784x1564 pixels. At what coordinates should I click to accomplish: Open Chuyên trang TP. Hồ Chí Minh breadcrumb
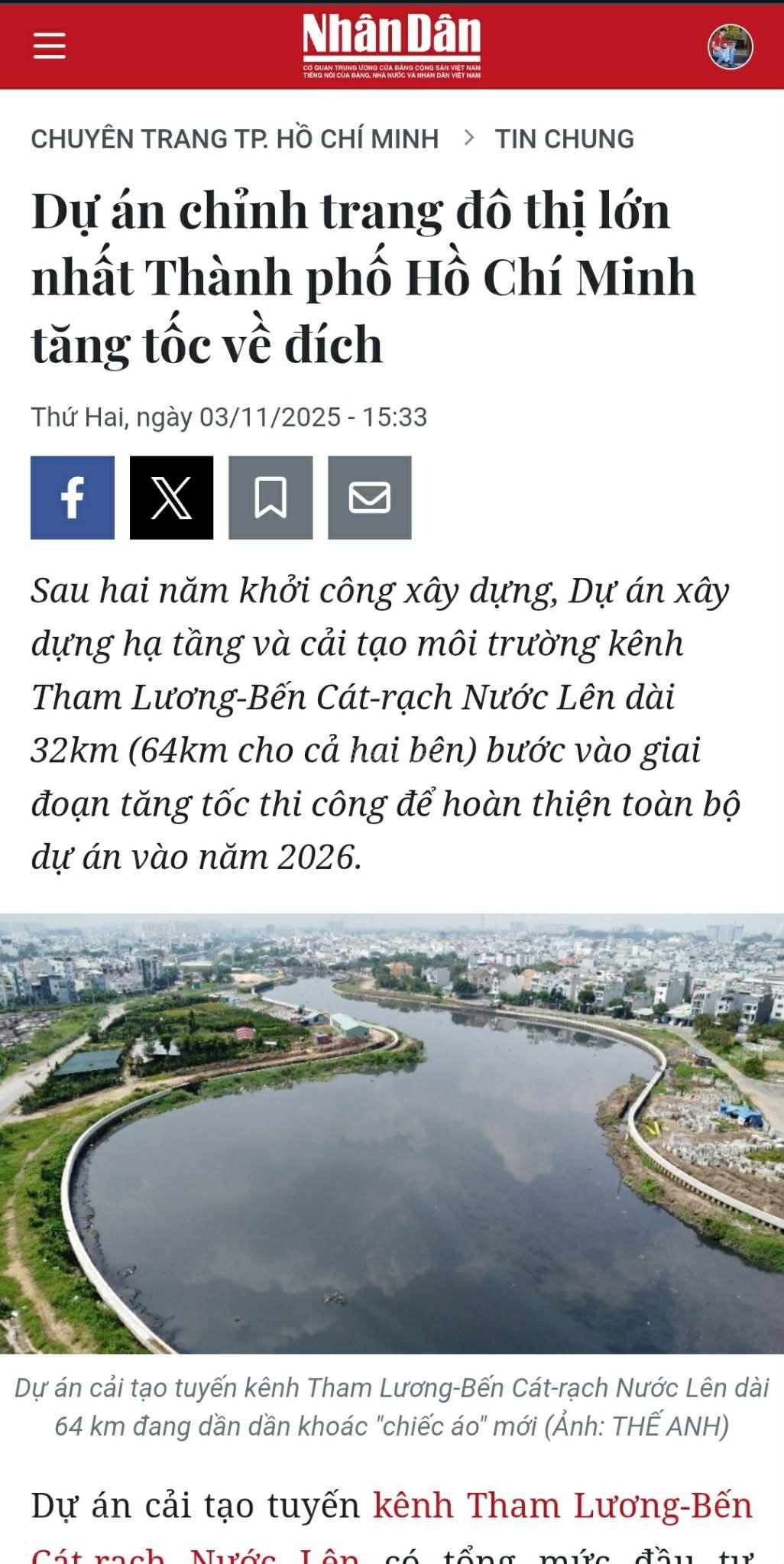[x=235, y=139]
